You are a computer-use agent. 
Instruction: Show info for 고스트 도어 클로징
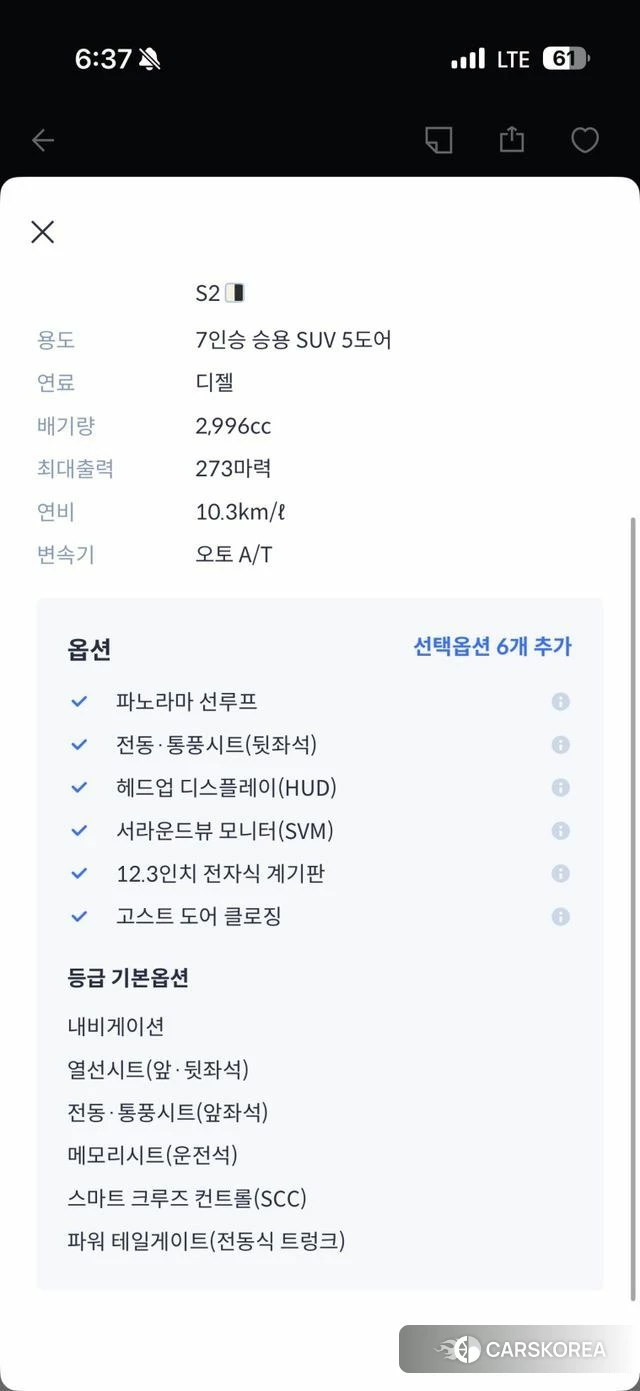[561, 917]
